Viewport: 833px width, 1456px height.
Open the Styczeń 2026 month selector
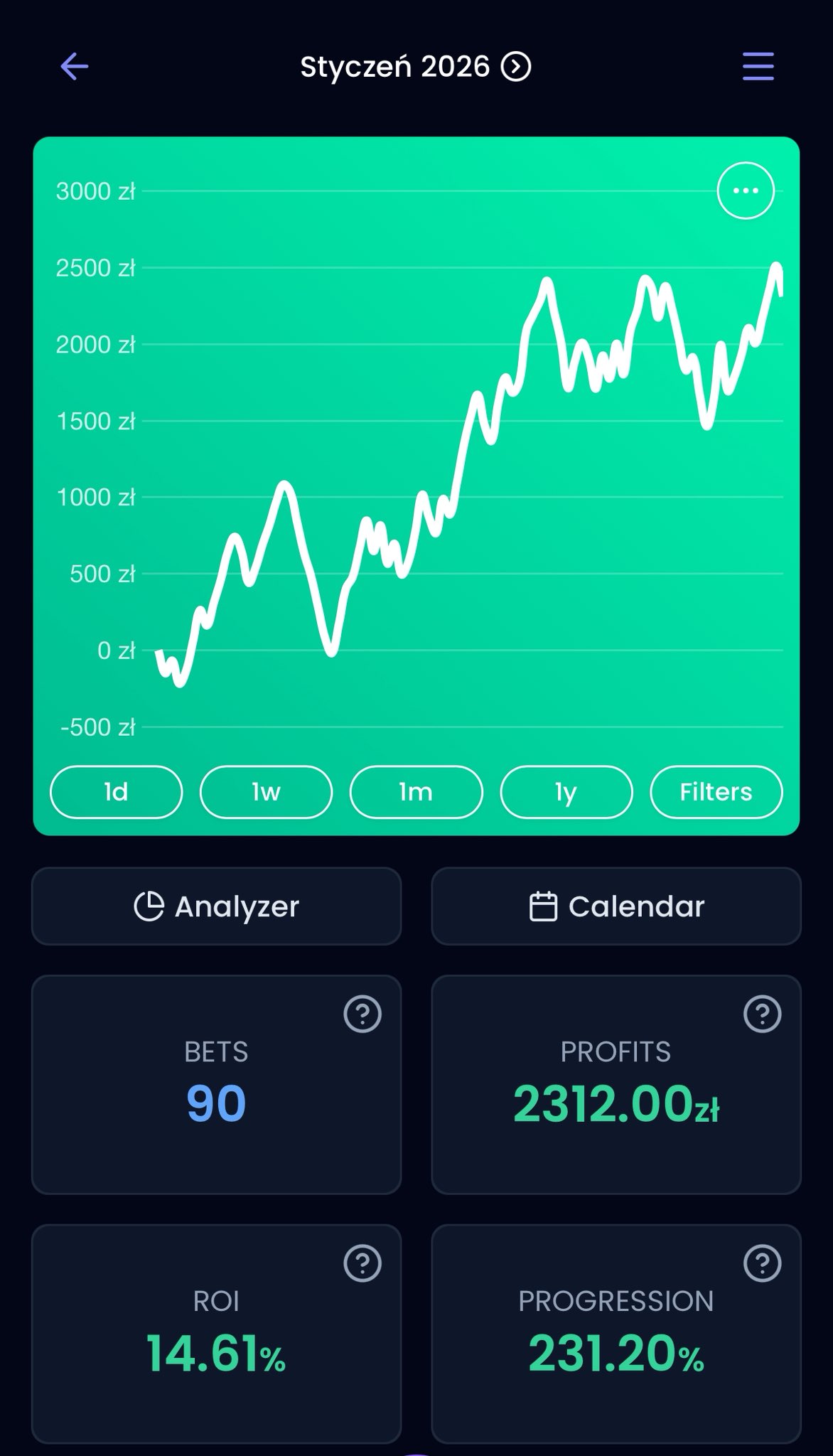coord(416,67)
